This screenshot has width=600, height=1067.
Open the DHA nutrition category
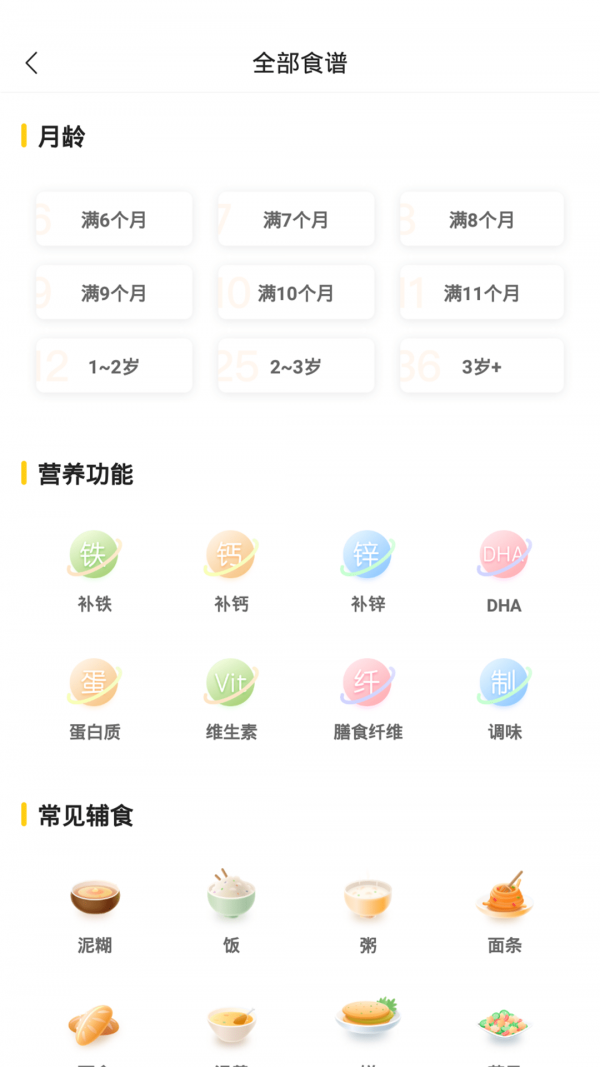coord(504,570)
